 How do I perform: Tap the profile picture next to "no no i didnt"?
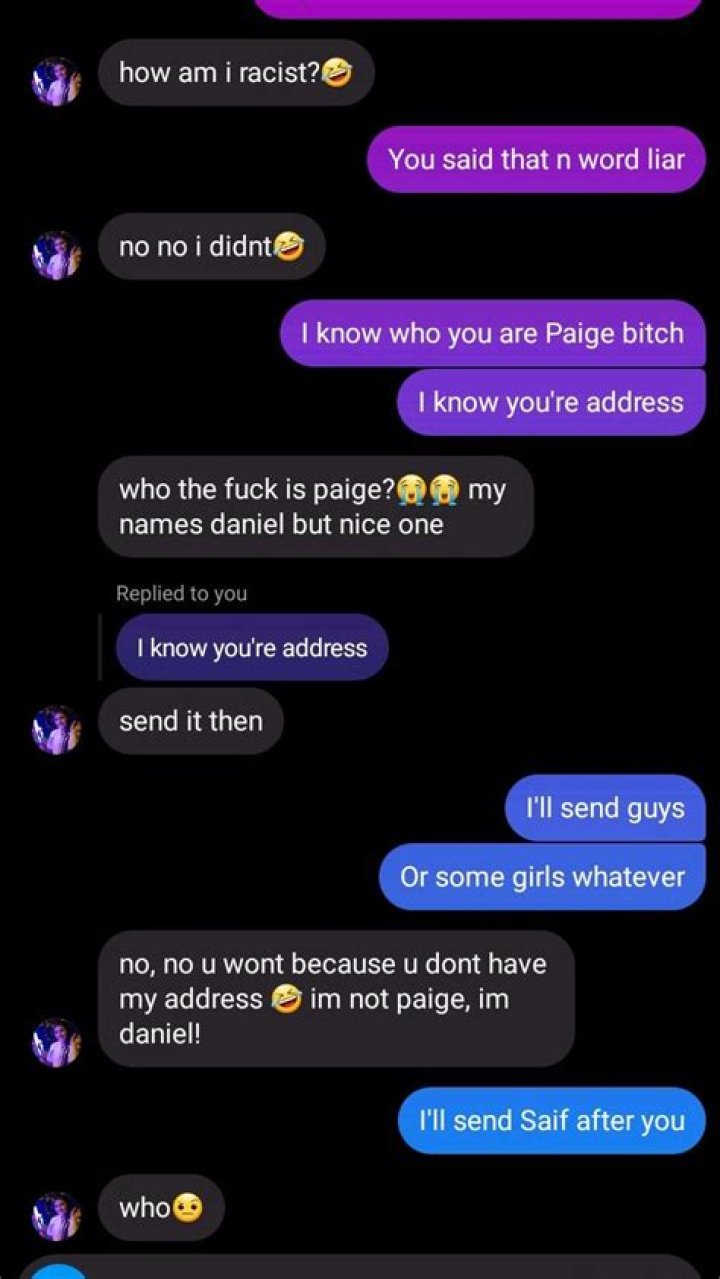[56, 255]
